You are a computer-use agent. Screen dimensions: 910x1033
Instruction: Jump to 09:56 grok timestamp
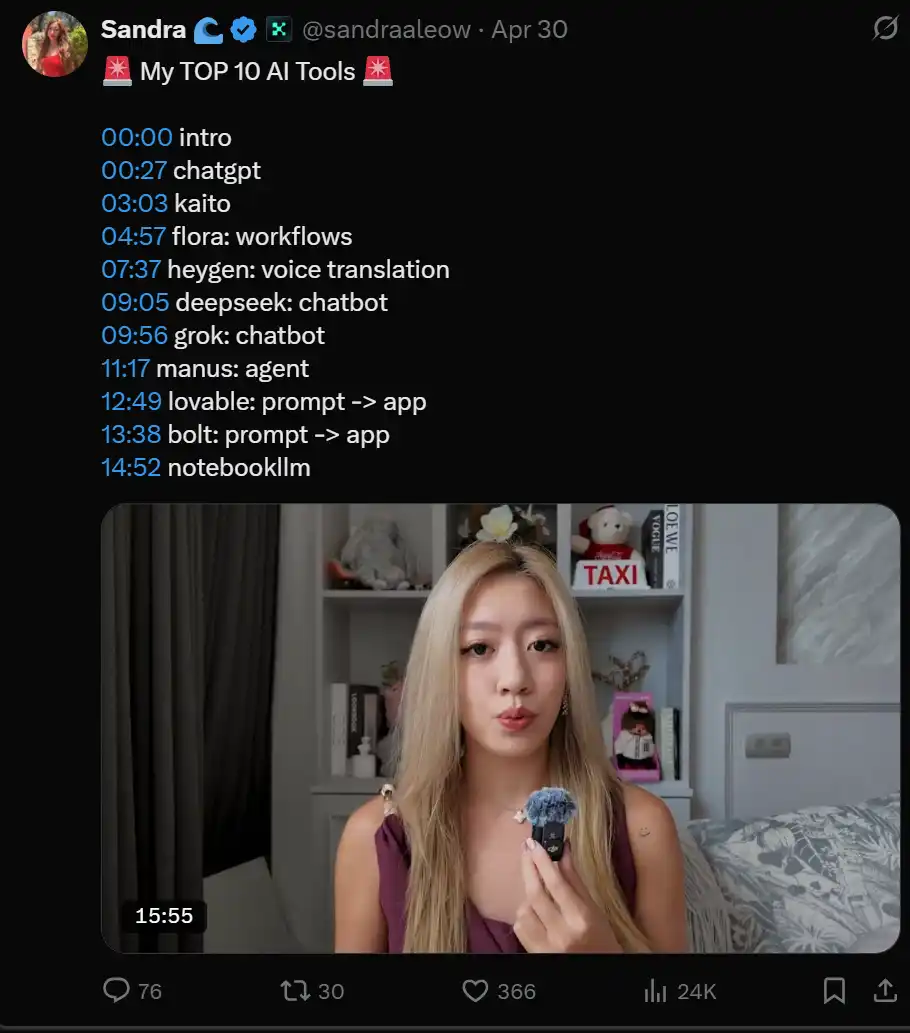click(135, 335)
